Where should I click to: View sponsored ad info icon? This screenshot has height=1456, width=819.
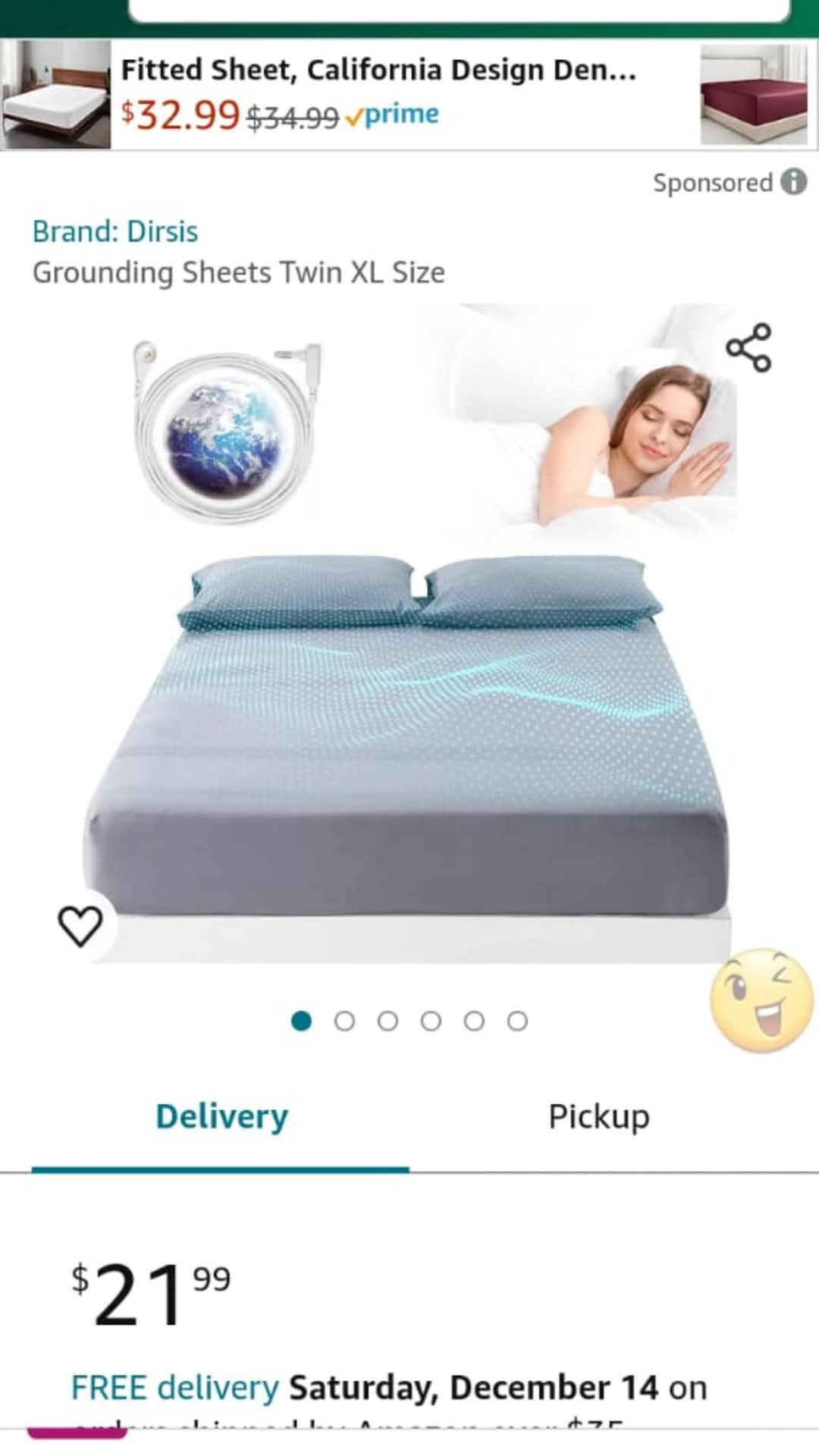click(x=794, y=182)
